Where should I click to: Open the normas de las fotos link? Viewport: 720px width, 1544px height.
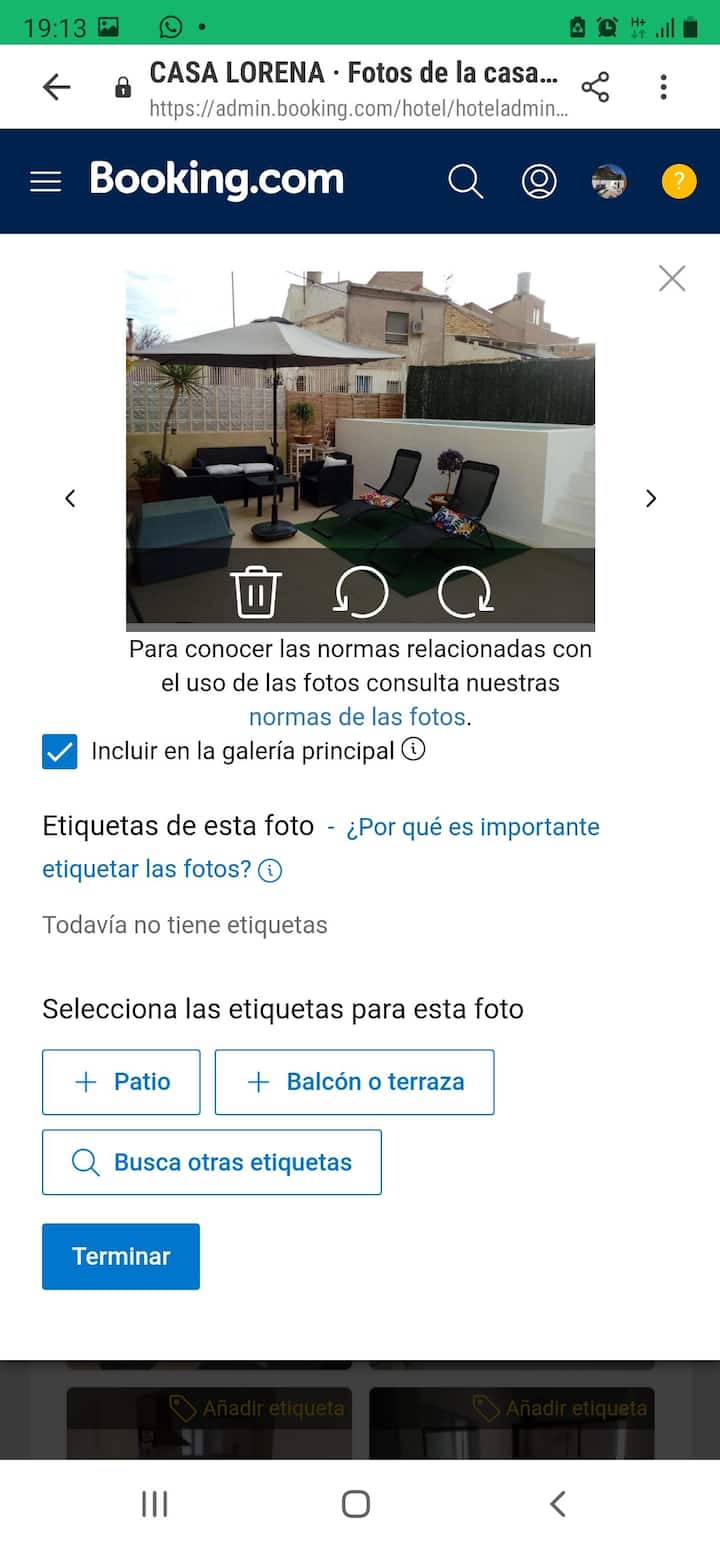357,717
